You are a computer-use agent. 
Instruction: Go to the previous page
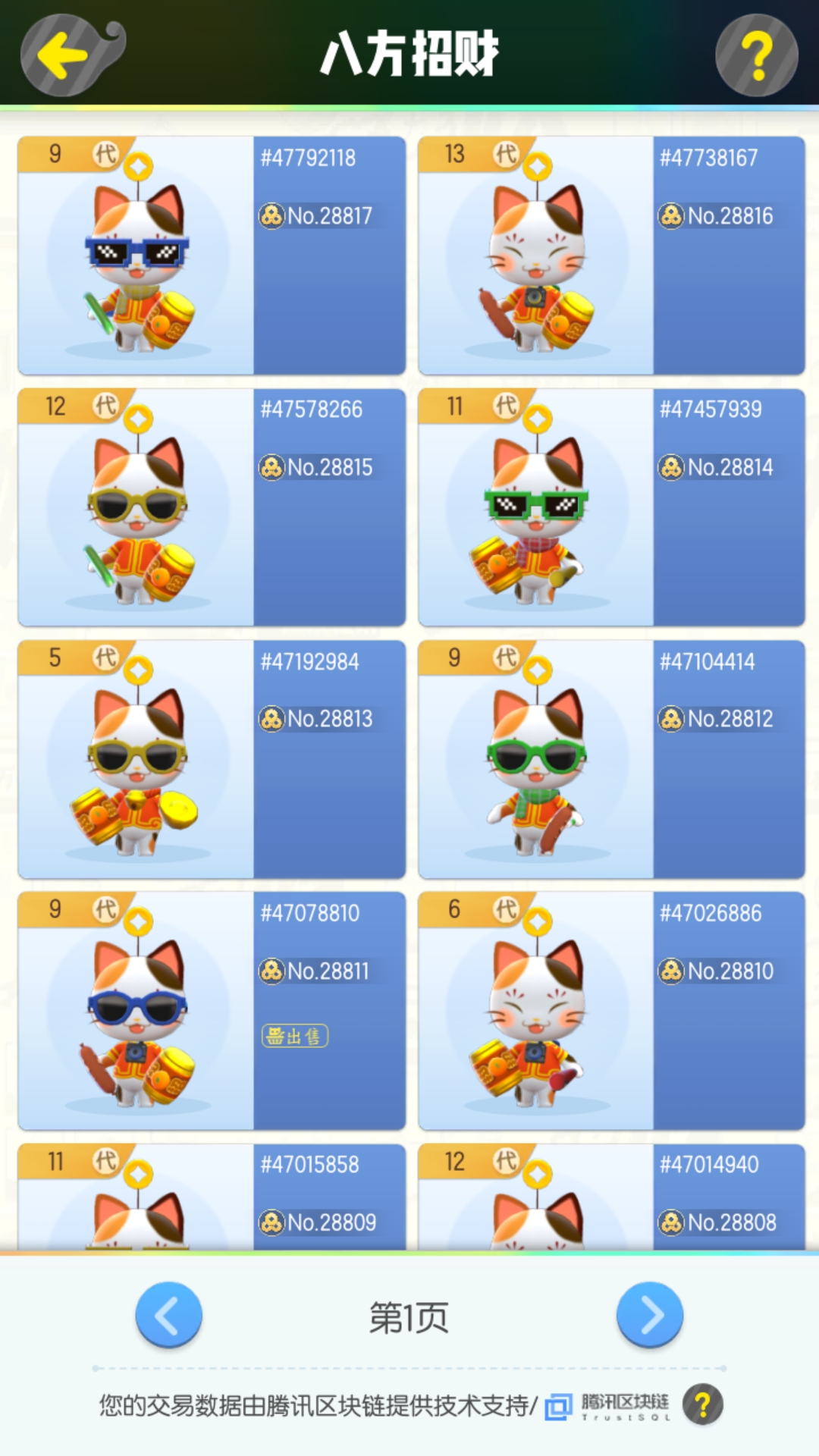pos(168,1314)
